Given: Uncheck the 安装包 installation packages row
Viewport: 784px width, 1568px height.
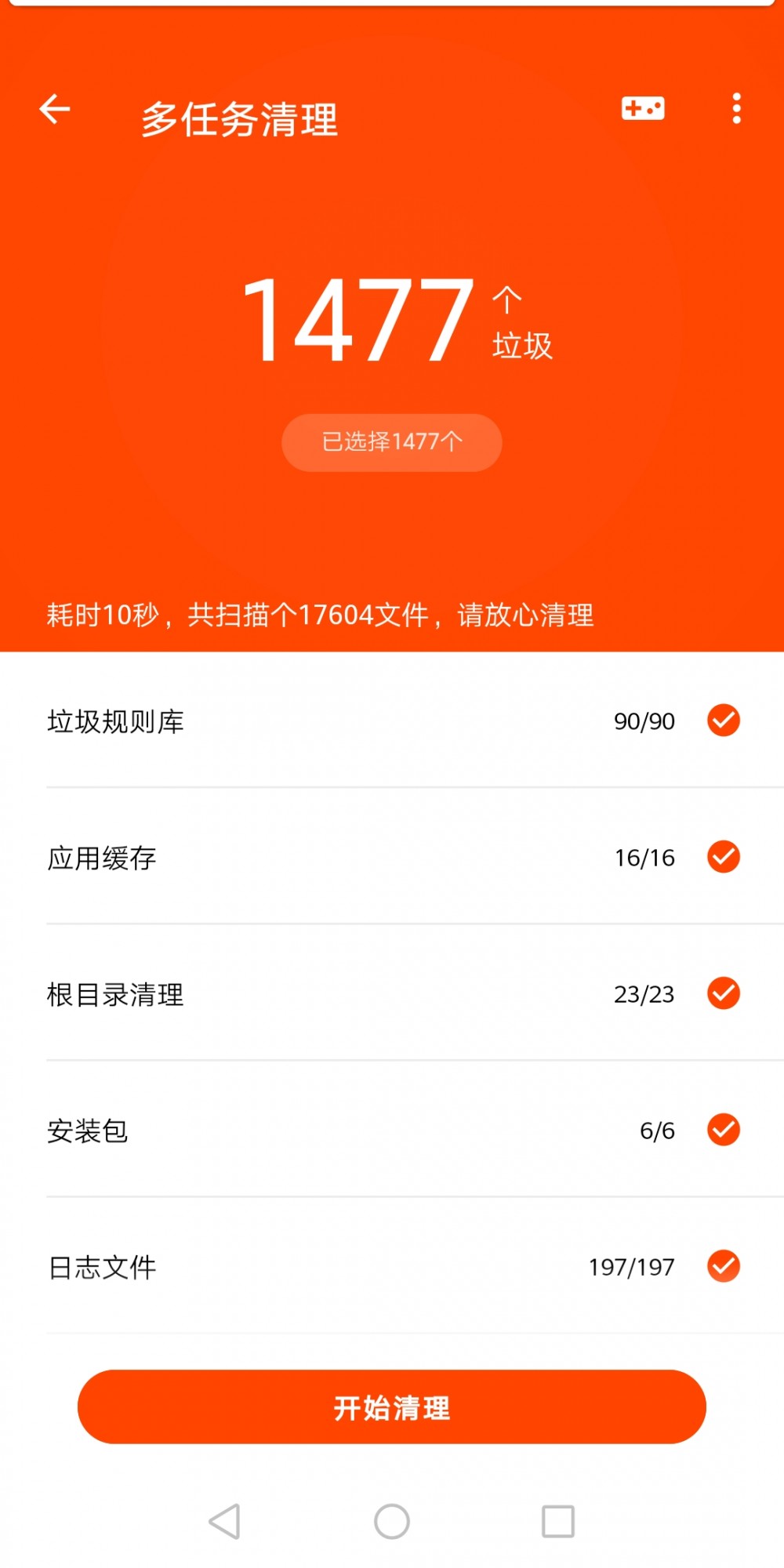Looking at the screenshot, I should tap(723, 1130).
